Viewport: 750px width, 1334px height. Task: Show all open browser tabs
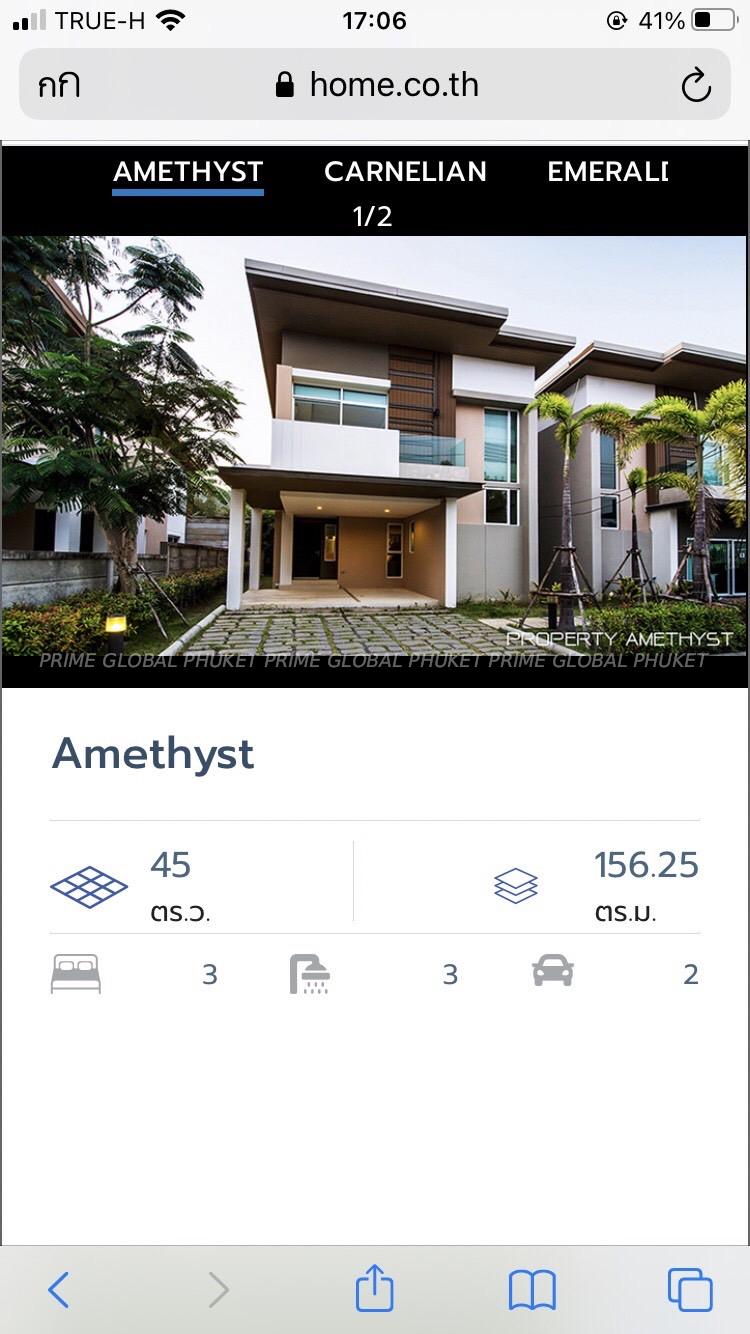[x=690, y=1289]
